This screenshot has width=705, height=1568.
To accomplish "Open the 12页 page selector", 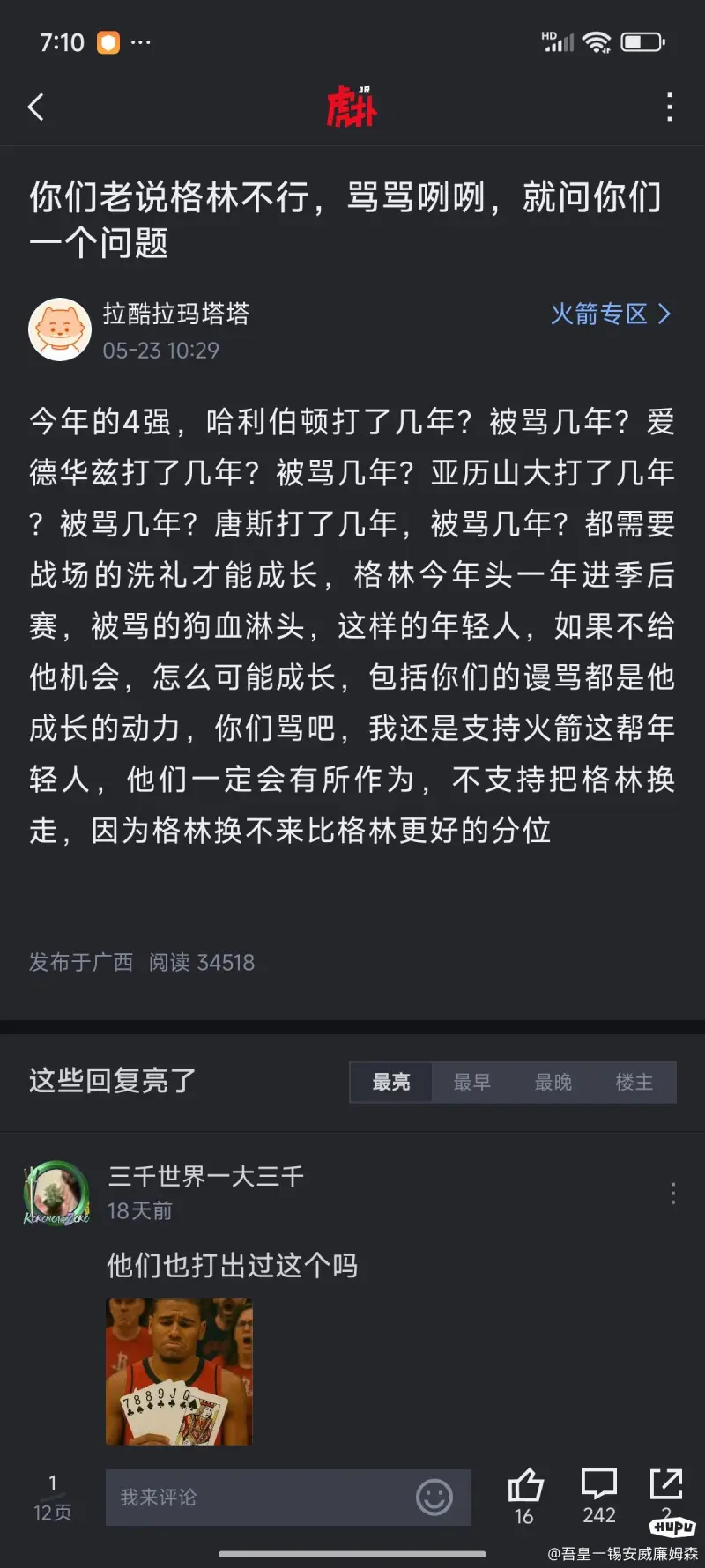I will [52, 1498].
